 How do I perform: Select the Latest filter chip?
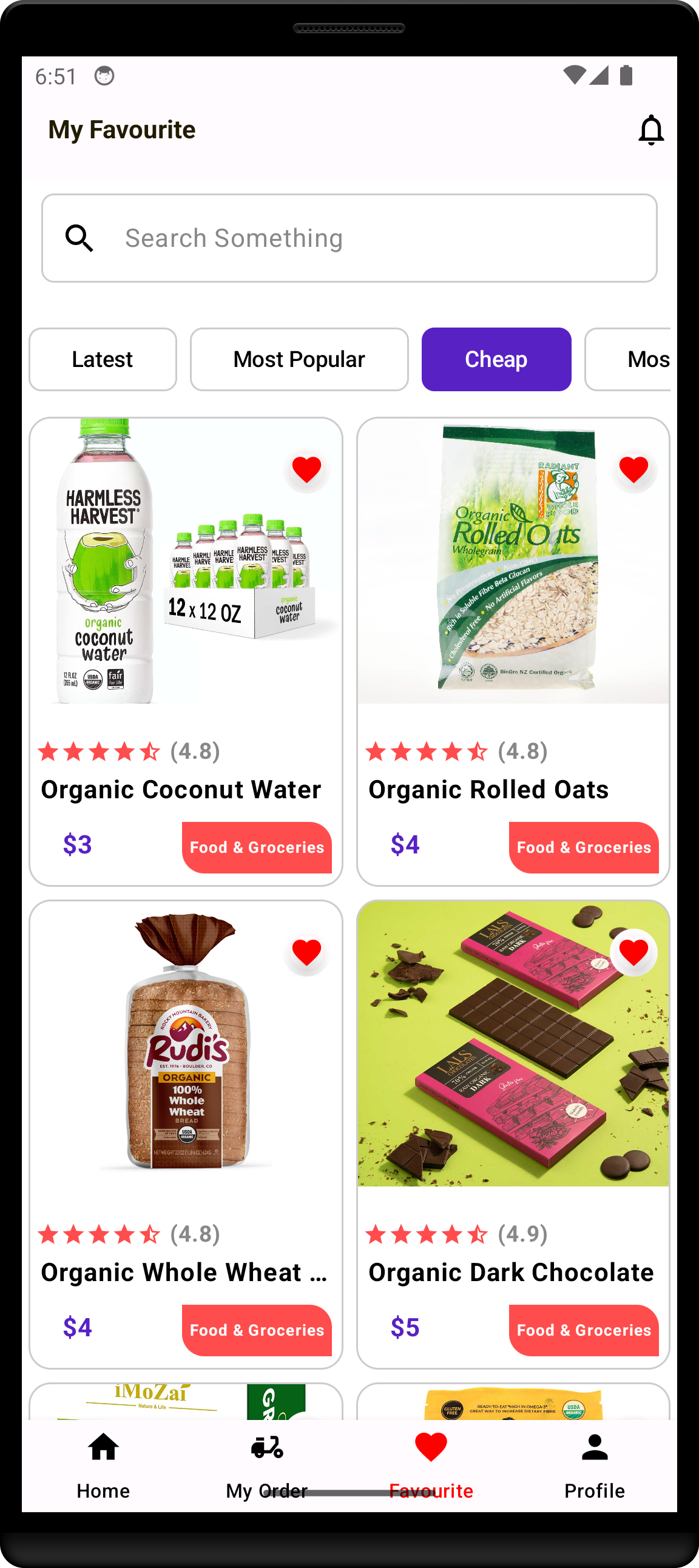click(x=103, y=359)
